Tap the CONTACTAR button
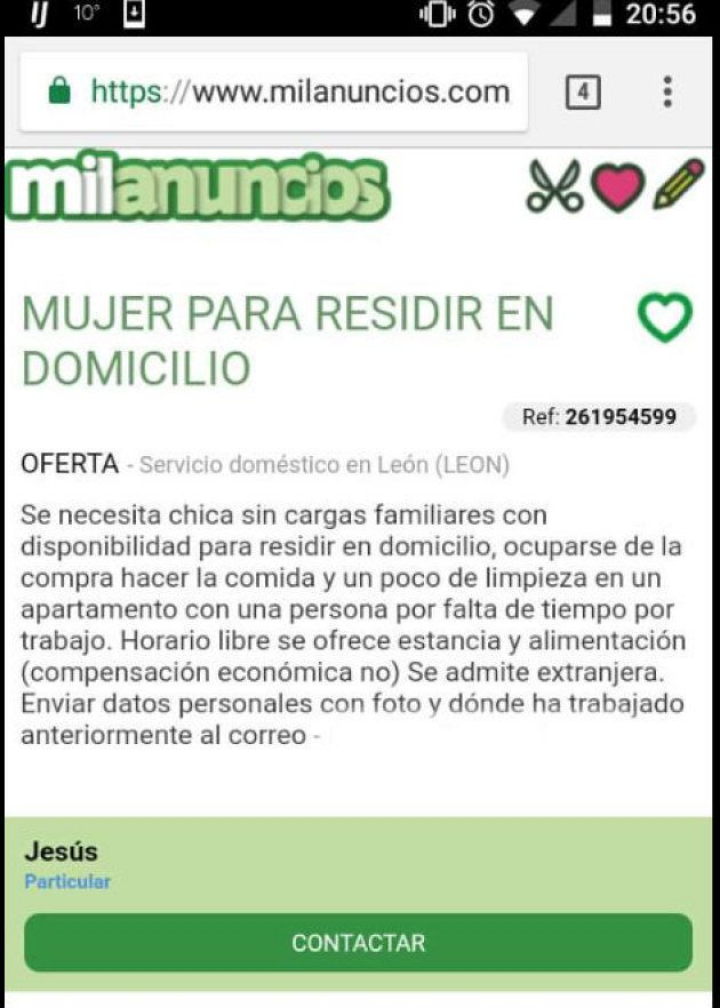The image size is (720, 1008). [x=358, y=942]
